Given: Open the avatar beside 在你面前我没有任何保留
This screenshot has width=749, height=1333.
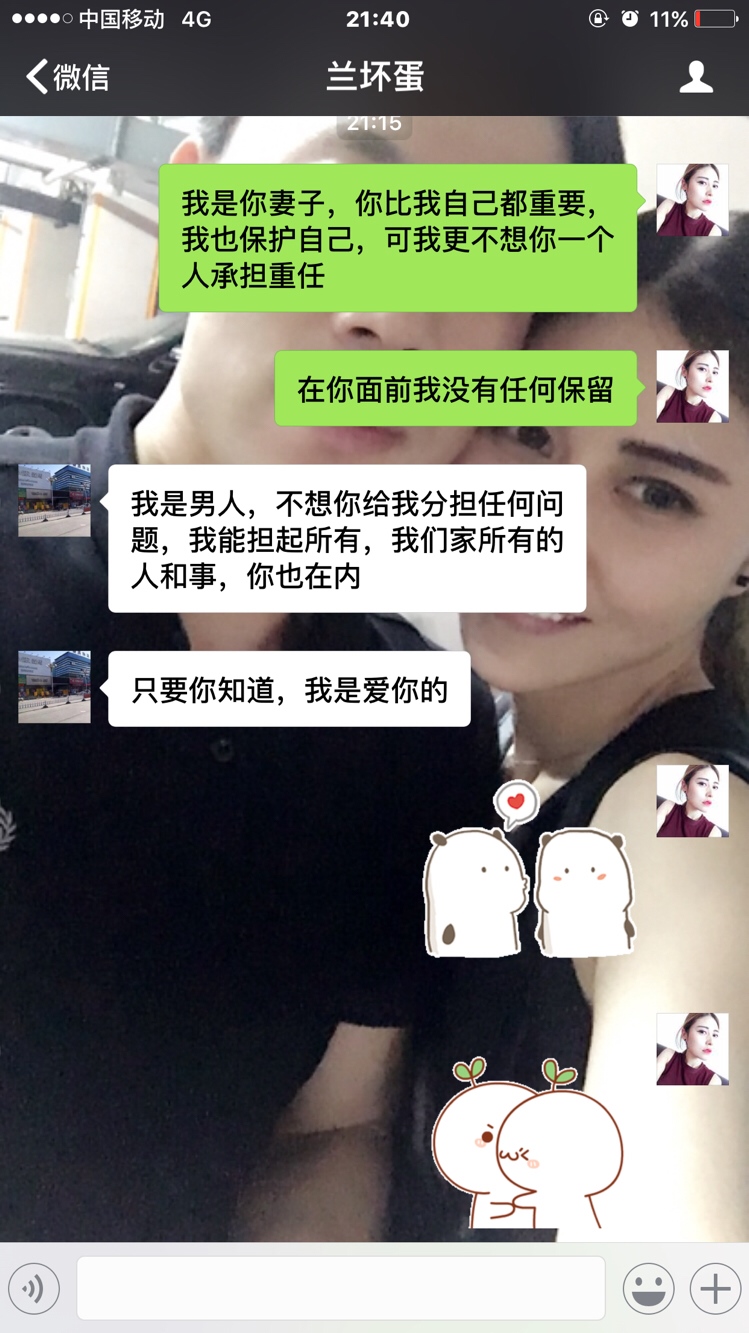Looking at the screenshot, I should point(692,387).
